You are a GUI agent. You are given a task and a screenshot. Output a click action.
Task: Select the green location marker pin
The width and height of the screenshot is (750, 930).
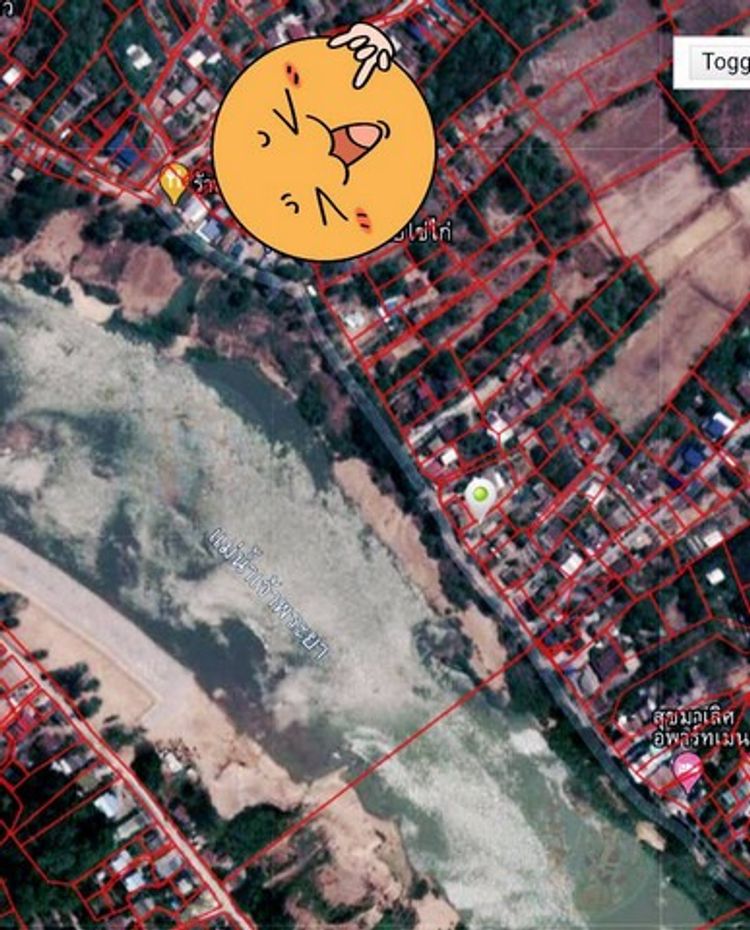coord(481,495)
